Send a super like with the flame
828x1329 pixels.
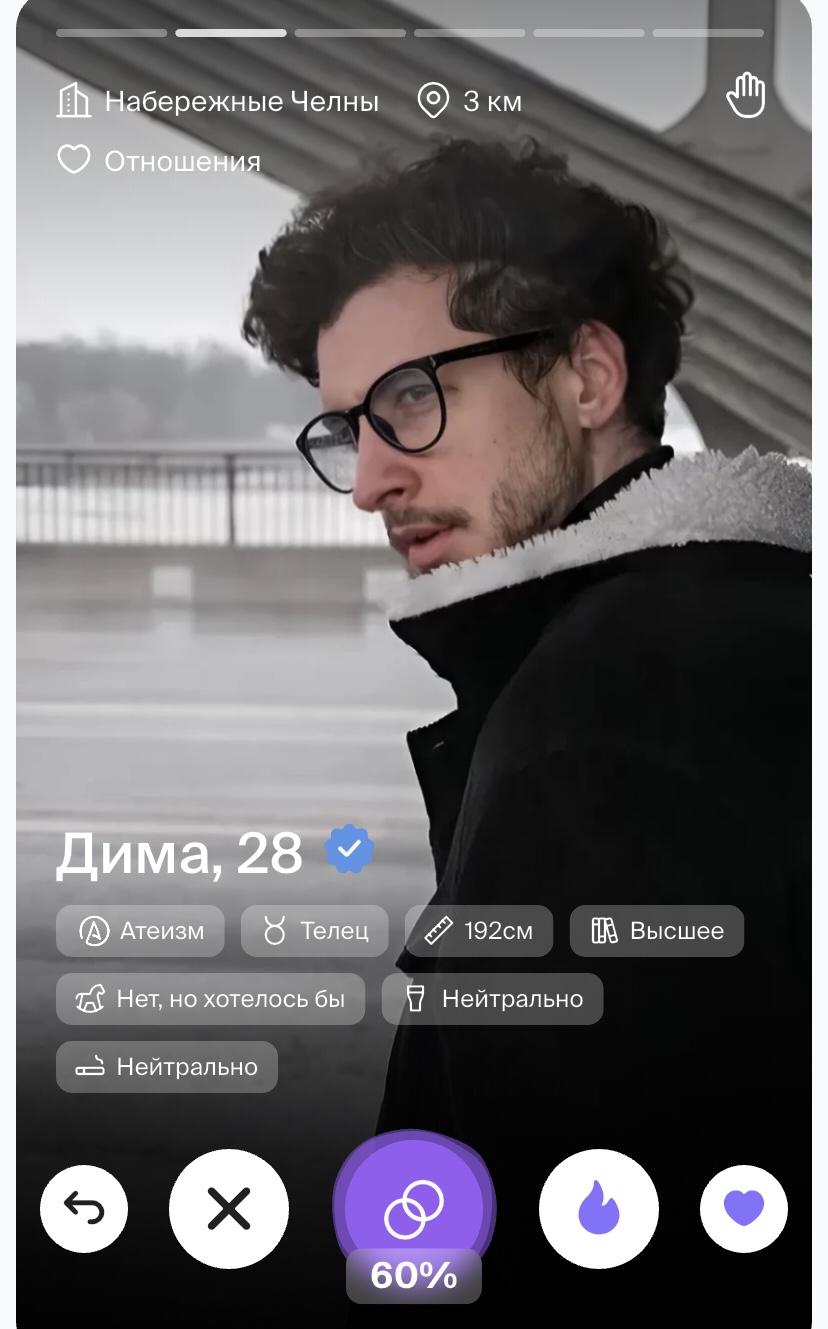click(599, 1209)
